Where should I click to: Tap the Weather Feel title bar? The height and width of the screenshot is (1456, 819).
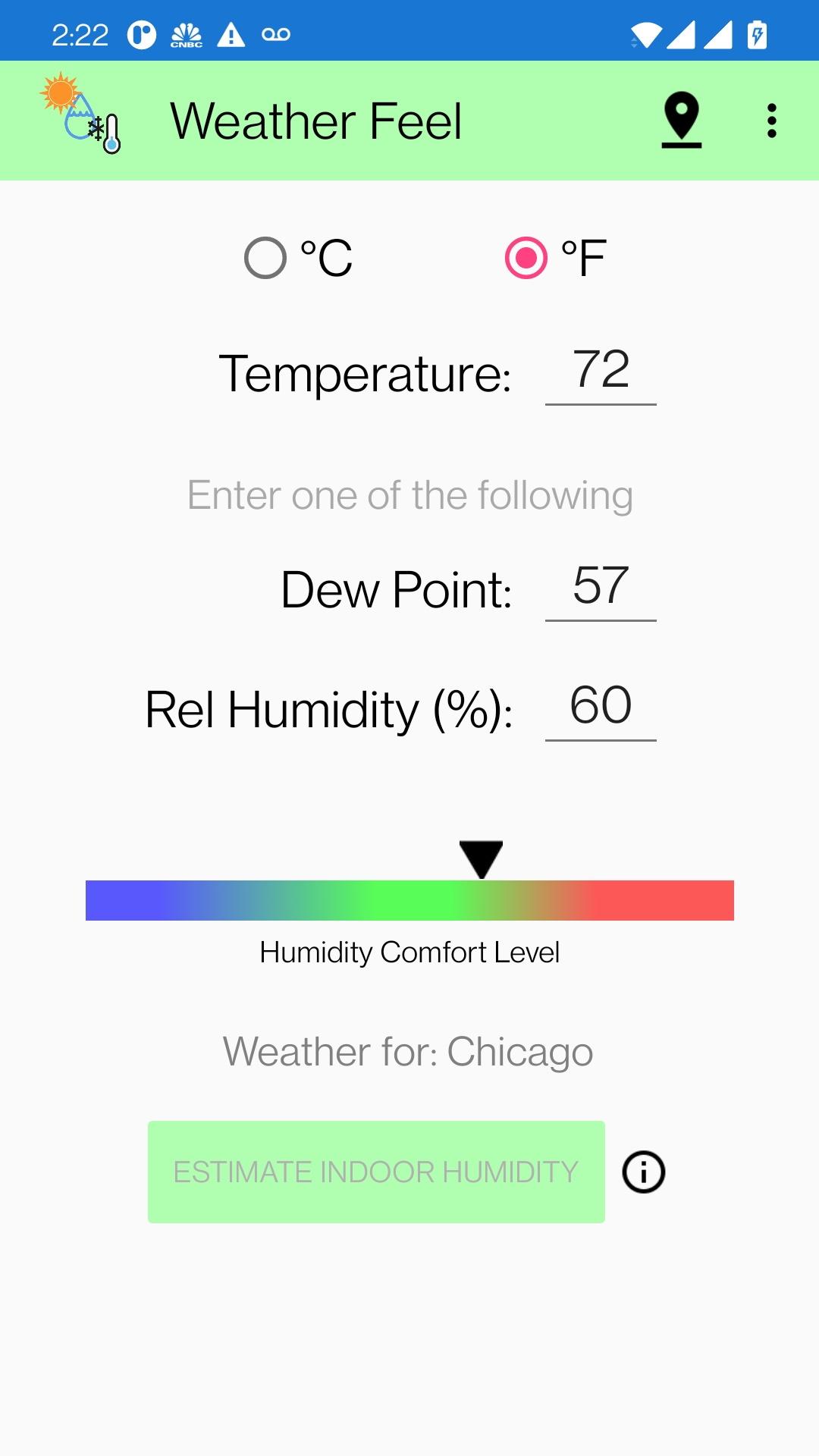[317, 119]
